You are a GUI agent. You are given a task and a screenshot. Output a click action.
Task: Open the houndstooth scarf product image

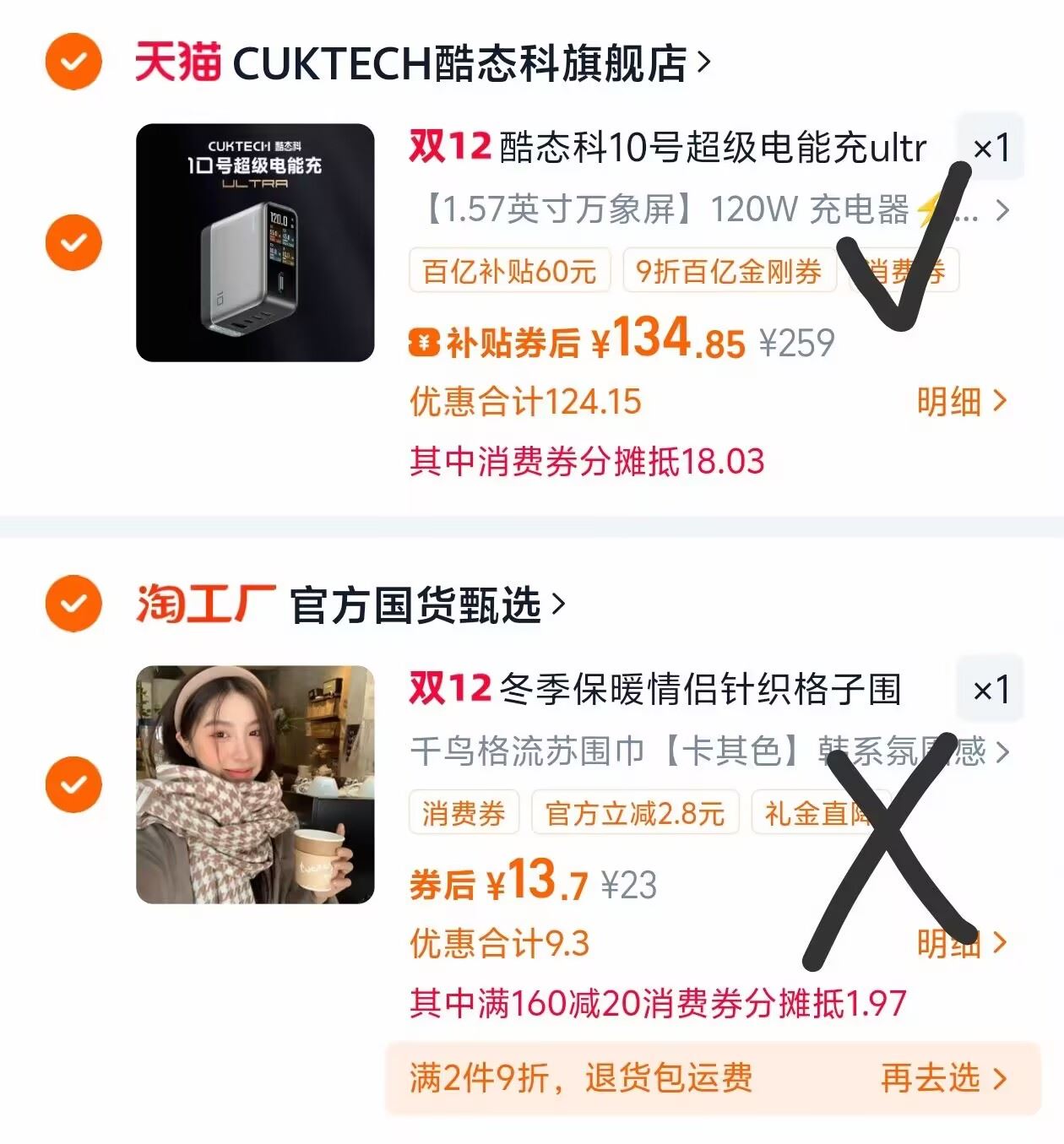pyautogui.click(x=255, y=784)
